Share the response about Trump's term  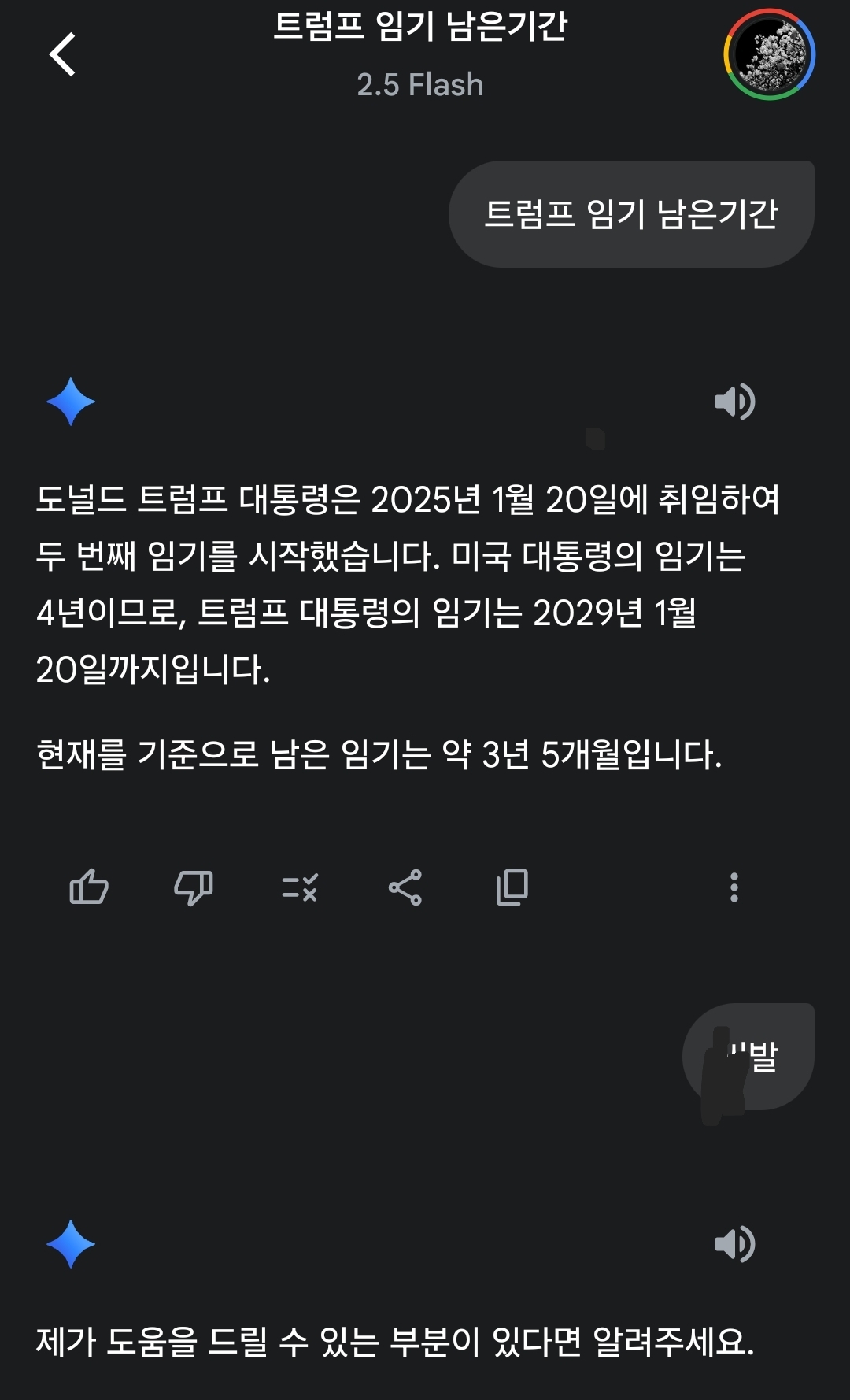405,887
